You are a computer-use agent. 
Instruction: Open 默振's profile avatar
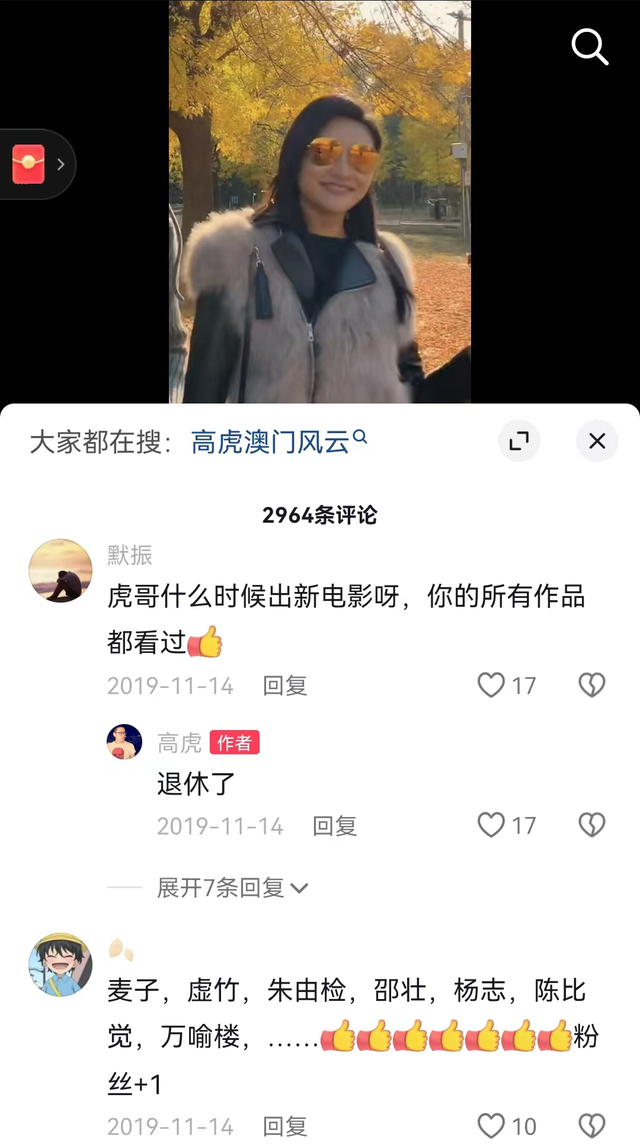tap(60, 570)
